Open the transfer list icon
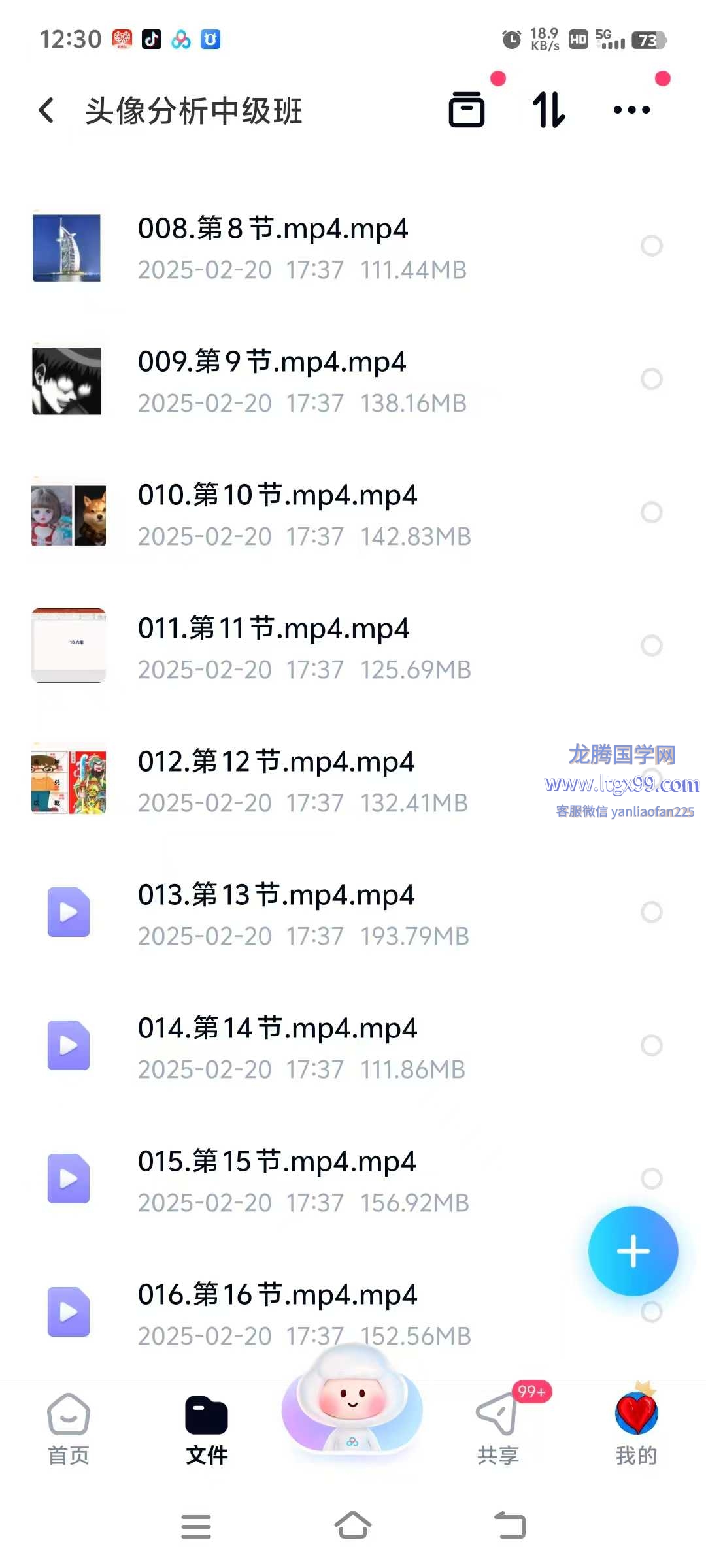Viewport: 706px width, 1568px height. [467, 110]
